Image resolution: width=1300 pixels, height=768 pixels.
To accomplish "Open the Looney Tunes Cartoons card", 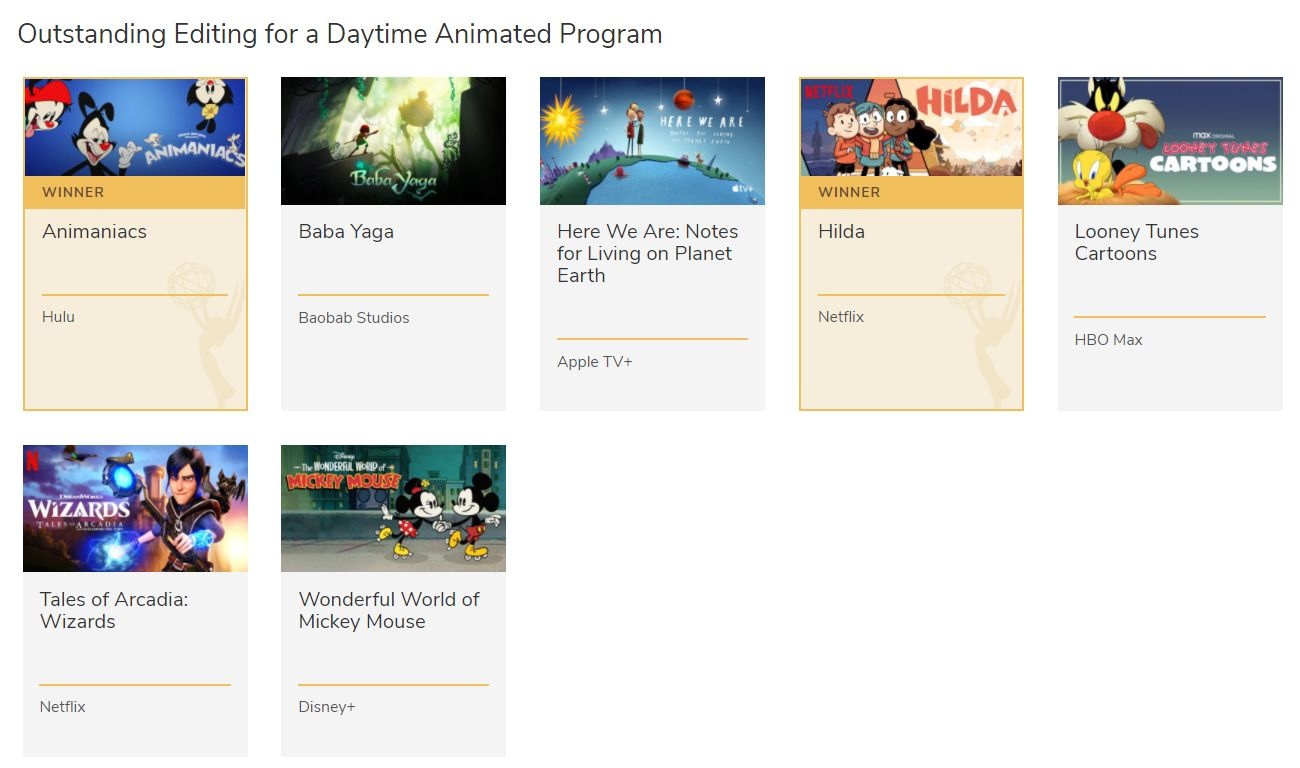I will 1170,243.
